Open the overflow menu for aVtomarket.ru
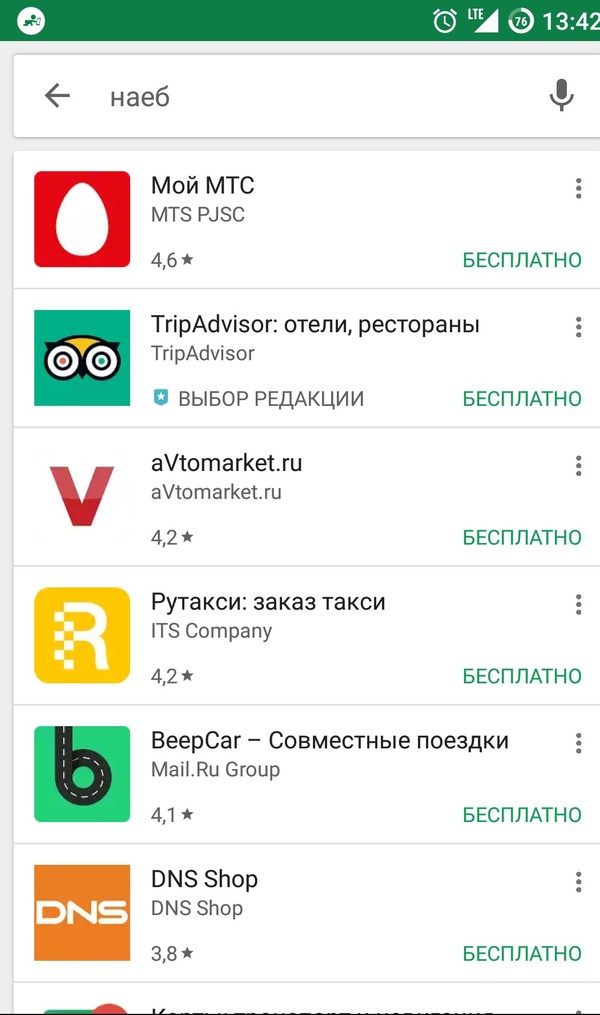 pos(578,466)
